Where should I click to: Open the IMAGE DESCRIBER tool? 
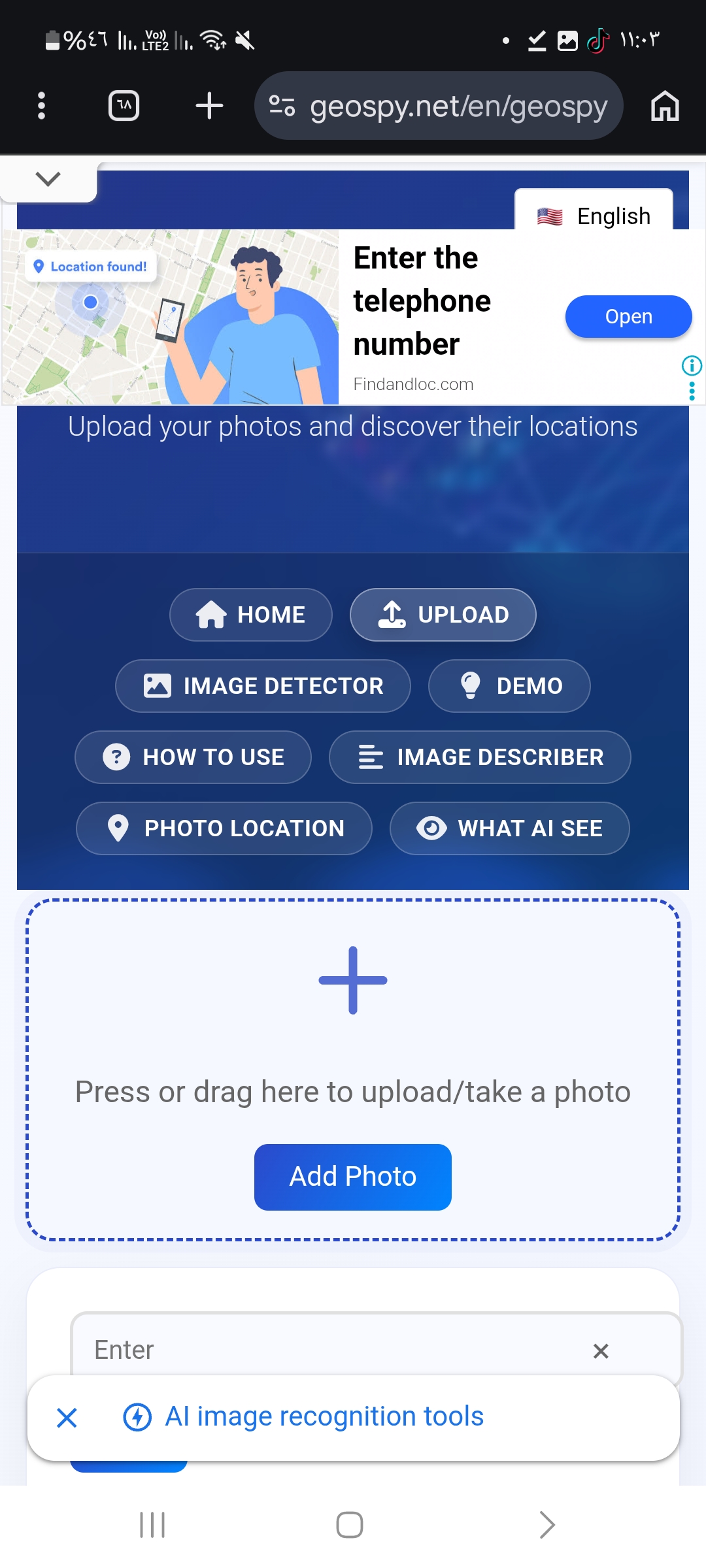[480, 757]
